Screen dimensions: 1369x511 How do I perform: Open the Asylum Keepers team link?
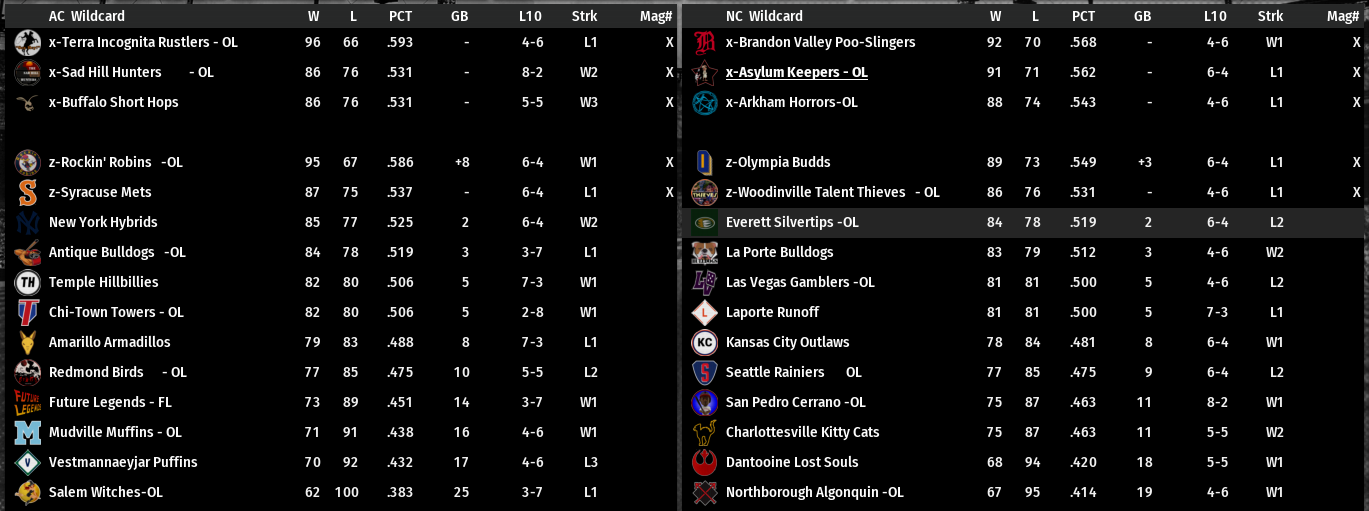pyautogui.click(x=796, y=72)
